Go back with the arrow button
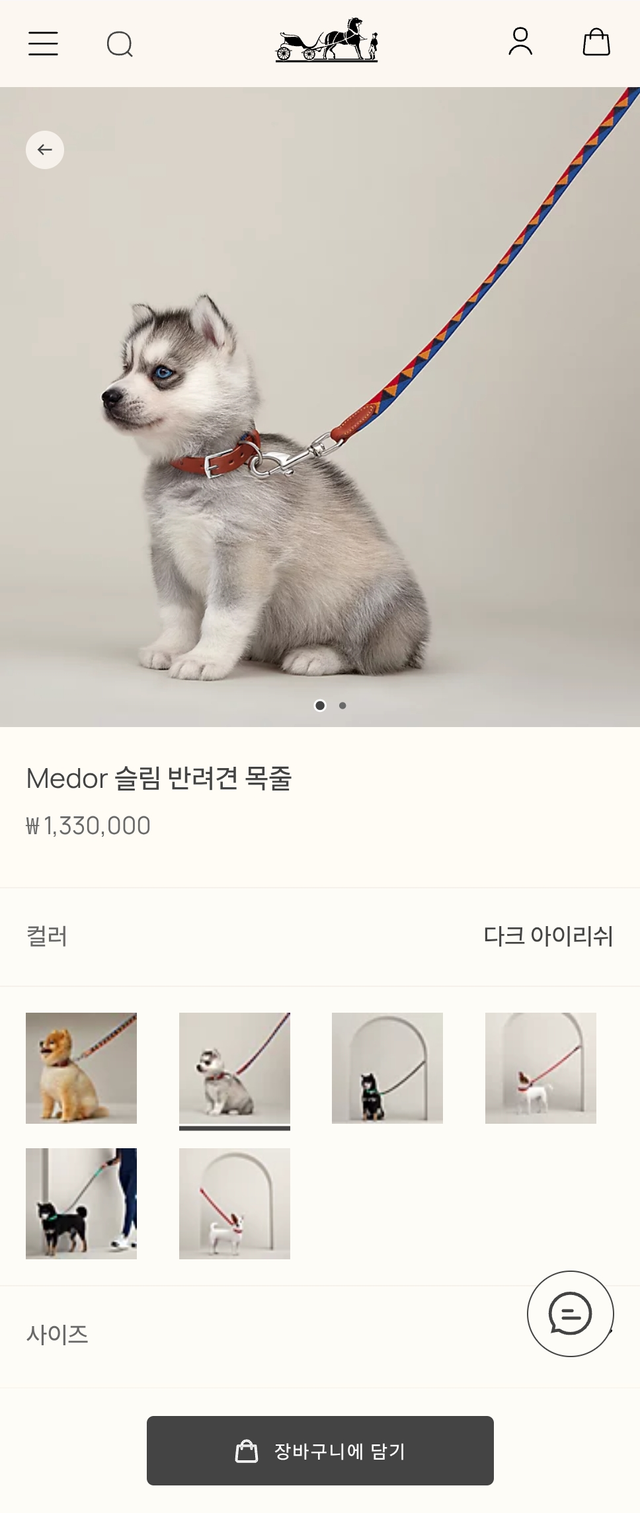 coord(45,150)
